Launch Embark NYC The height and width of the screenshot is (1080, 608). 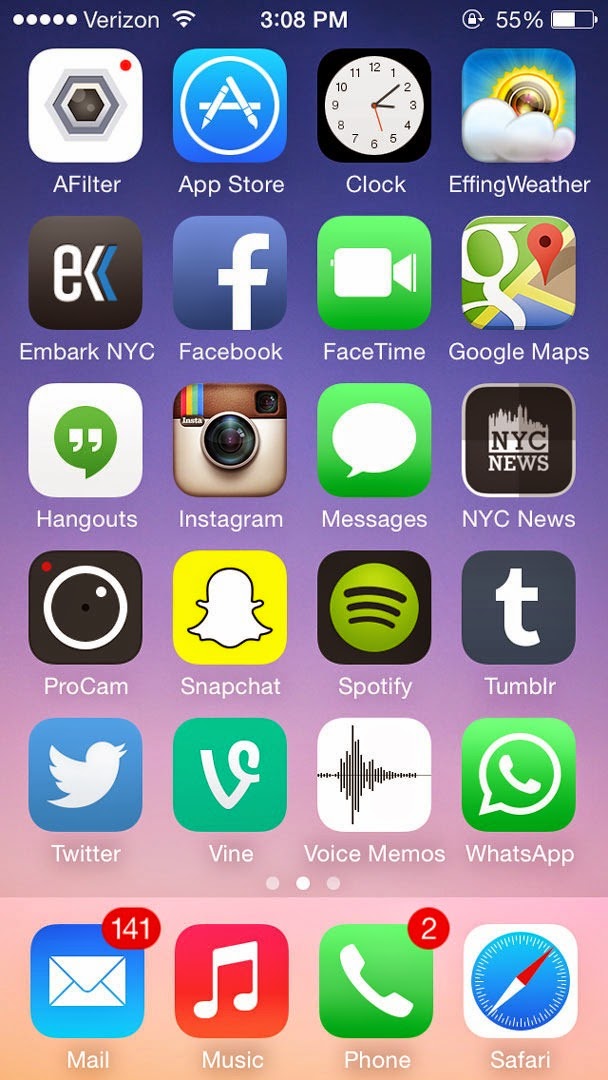click(85, 273)
